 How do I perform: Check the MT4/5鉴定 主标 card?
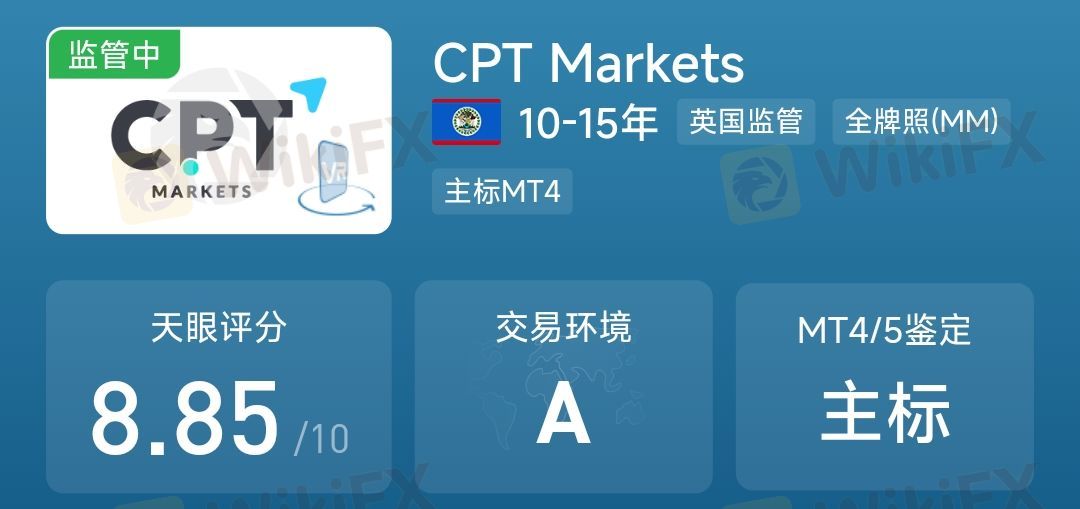pos(884,385)
